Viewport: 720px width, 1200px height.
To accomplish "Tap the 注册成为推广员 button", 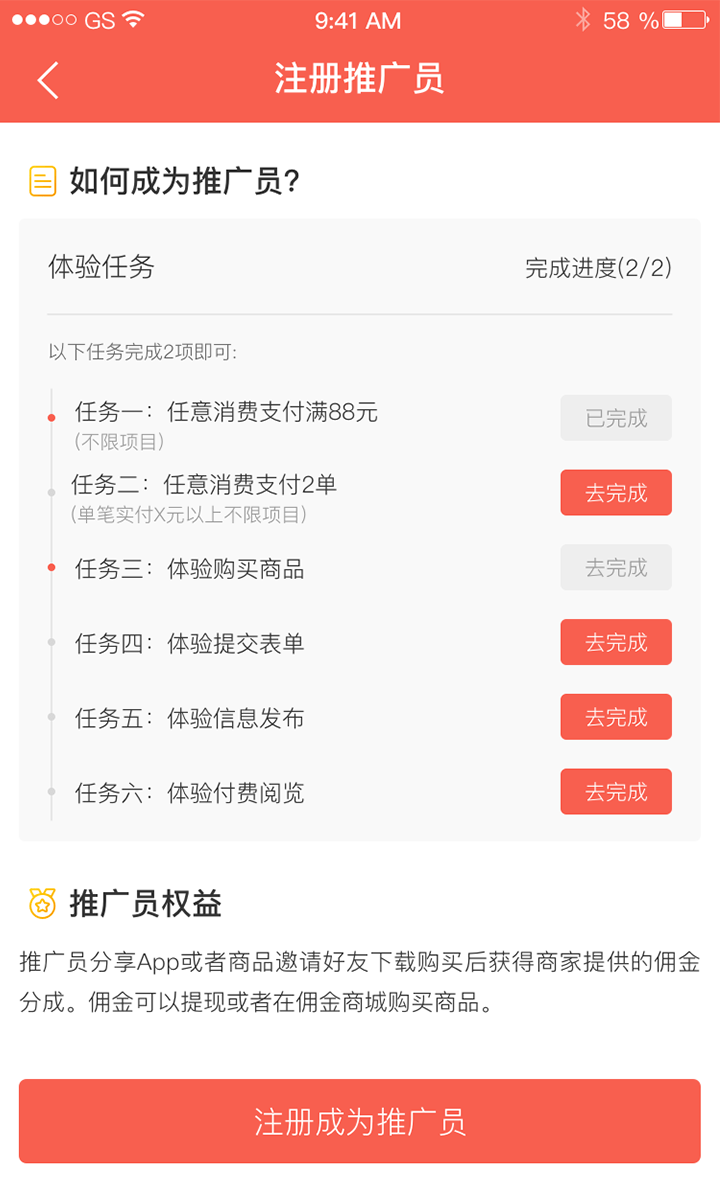I will click(360, 1121).
